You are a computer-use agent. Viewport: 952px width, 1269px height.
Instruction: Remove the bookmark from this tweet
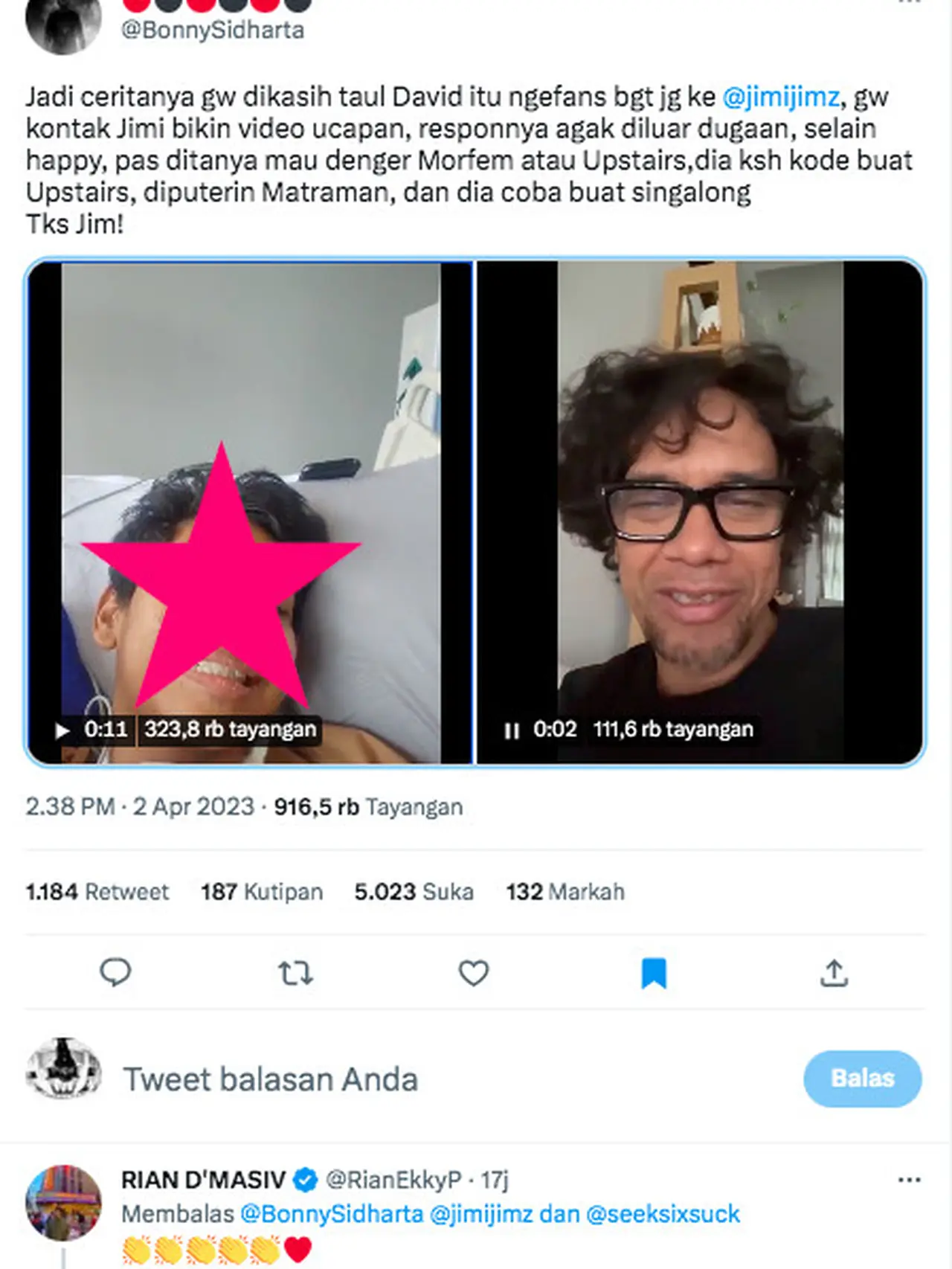coord(654,972)
